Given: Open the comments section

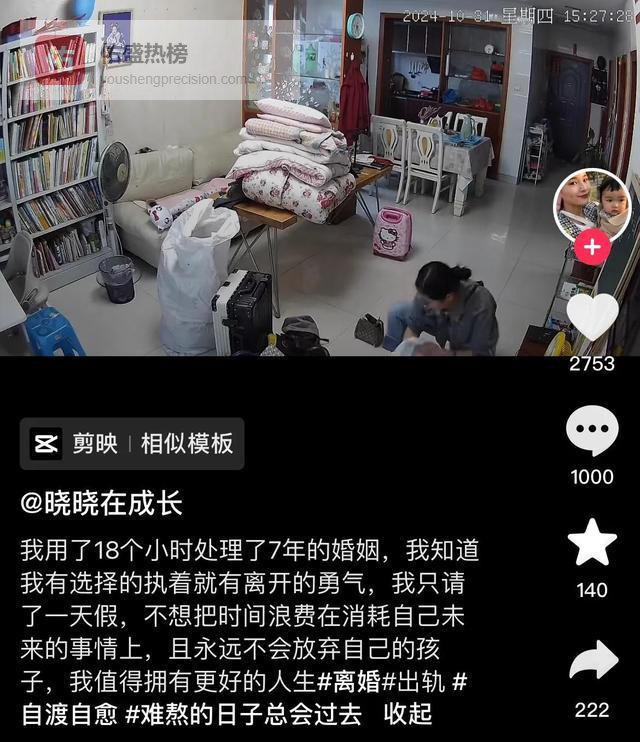Looking at the screenshot, I should [592, 431].
